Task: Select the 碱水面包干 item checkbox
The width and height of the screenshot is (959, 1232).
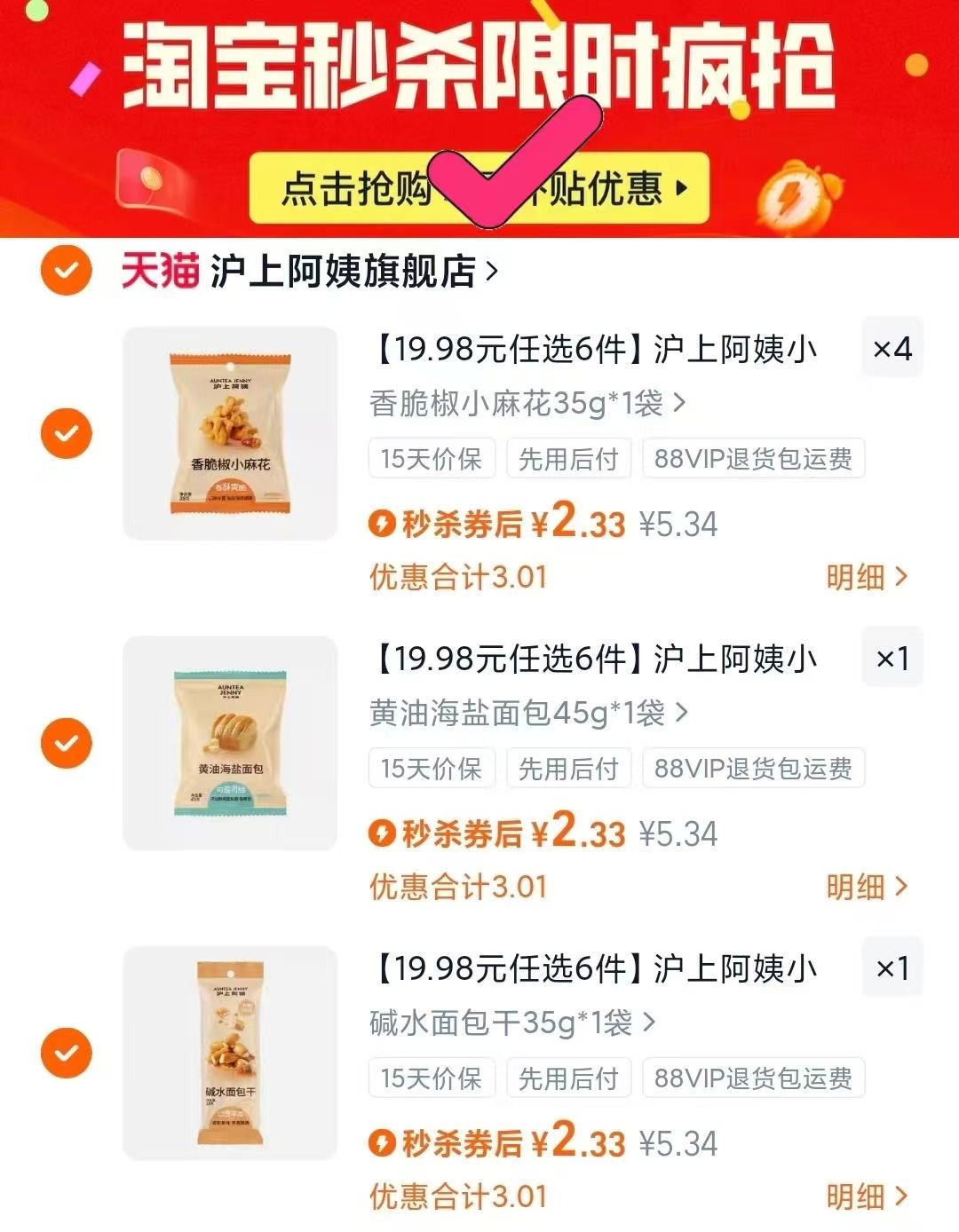Action: coord(66,1054)
